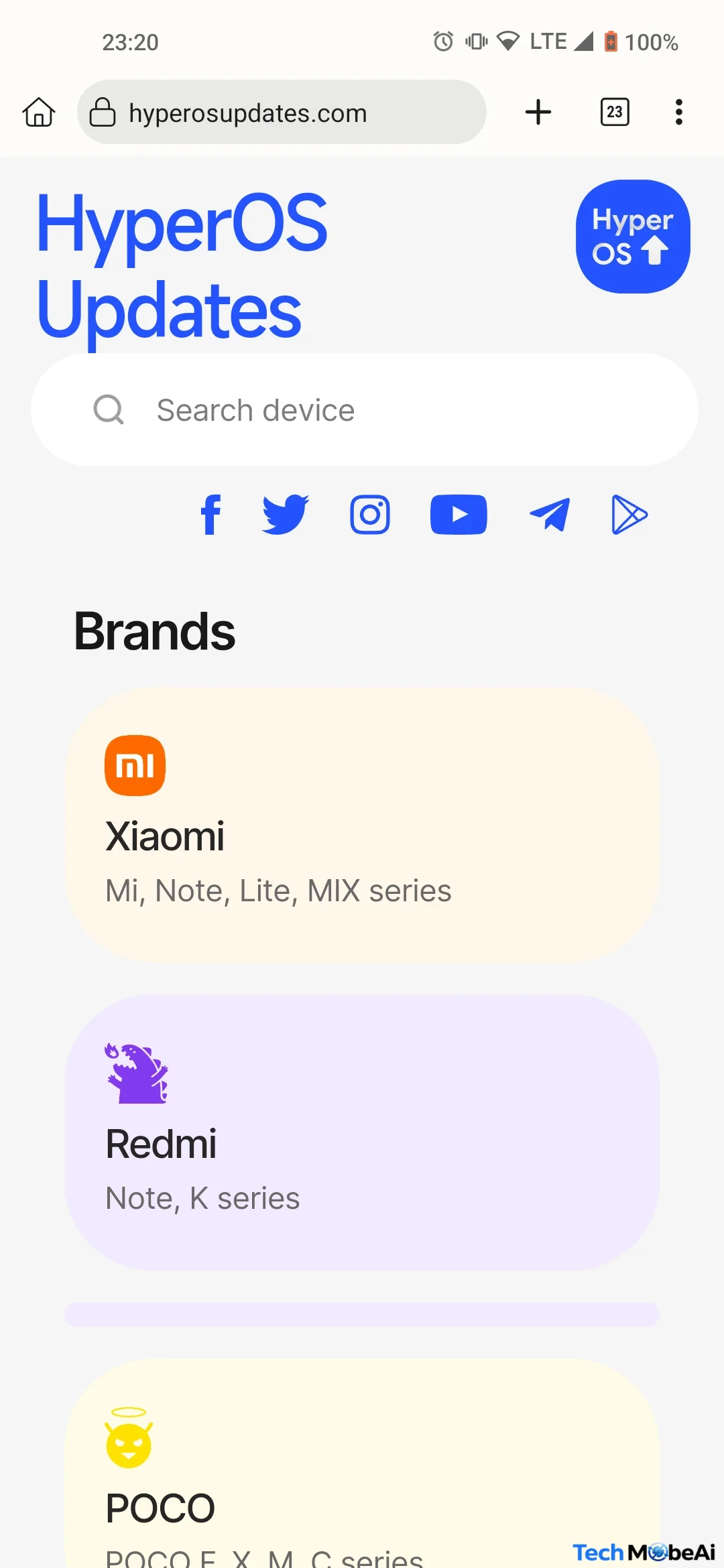Open a new browser tab
The image size is (724, 1568).
point(538,112)
